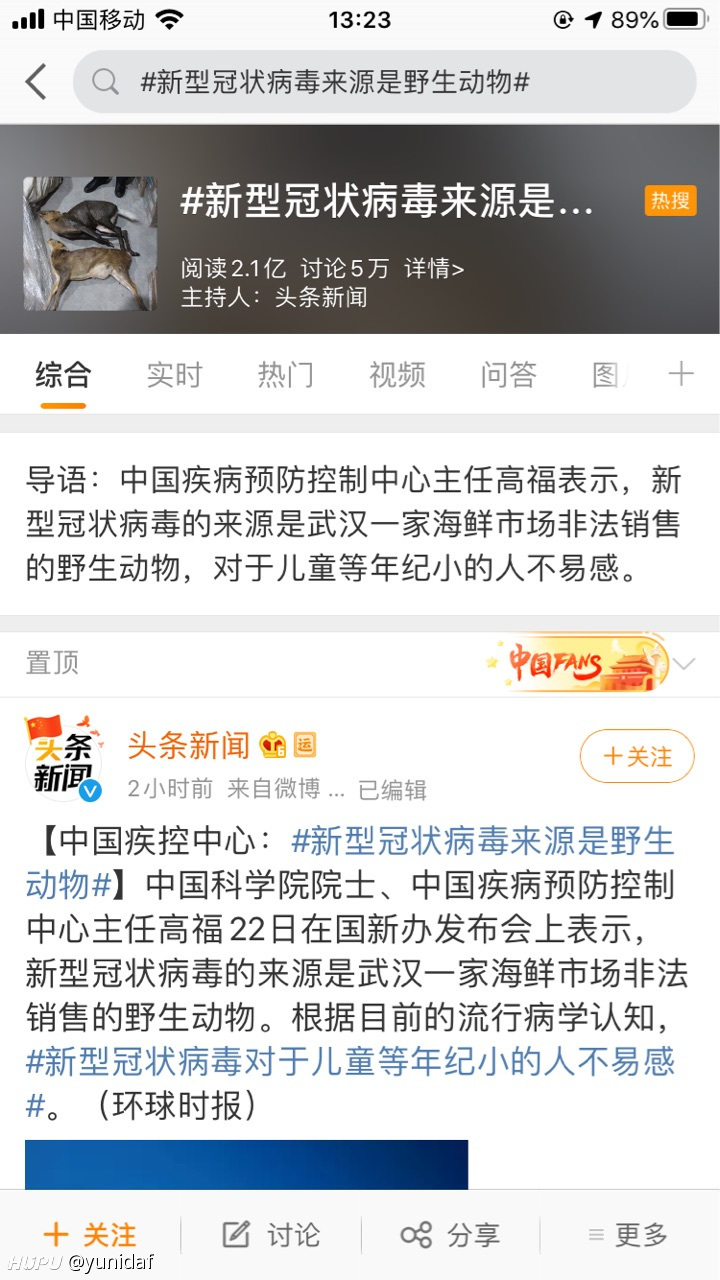The width and height of the screenshot is (720, 1280).
Task: Select the 问答 tab
Action: click(508, 374)
